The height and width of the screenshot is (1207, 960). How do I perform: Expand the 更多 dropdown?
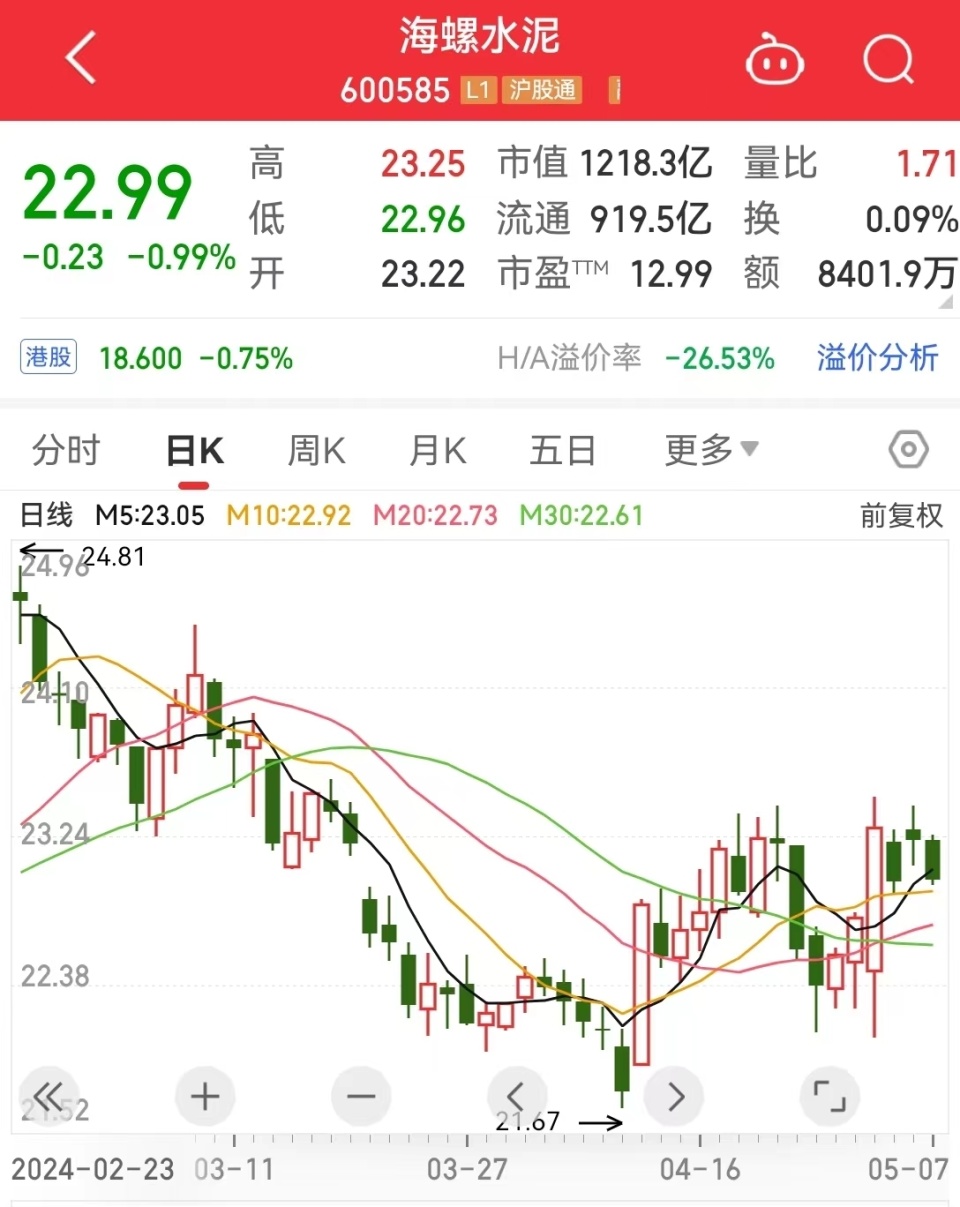[x=711, y=451]
